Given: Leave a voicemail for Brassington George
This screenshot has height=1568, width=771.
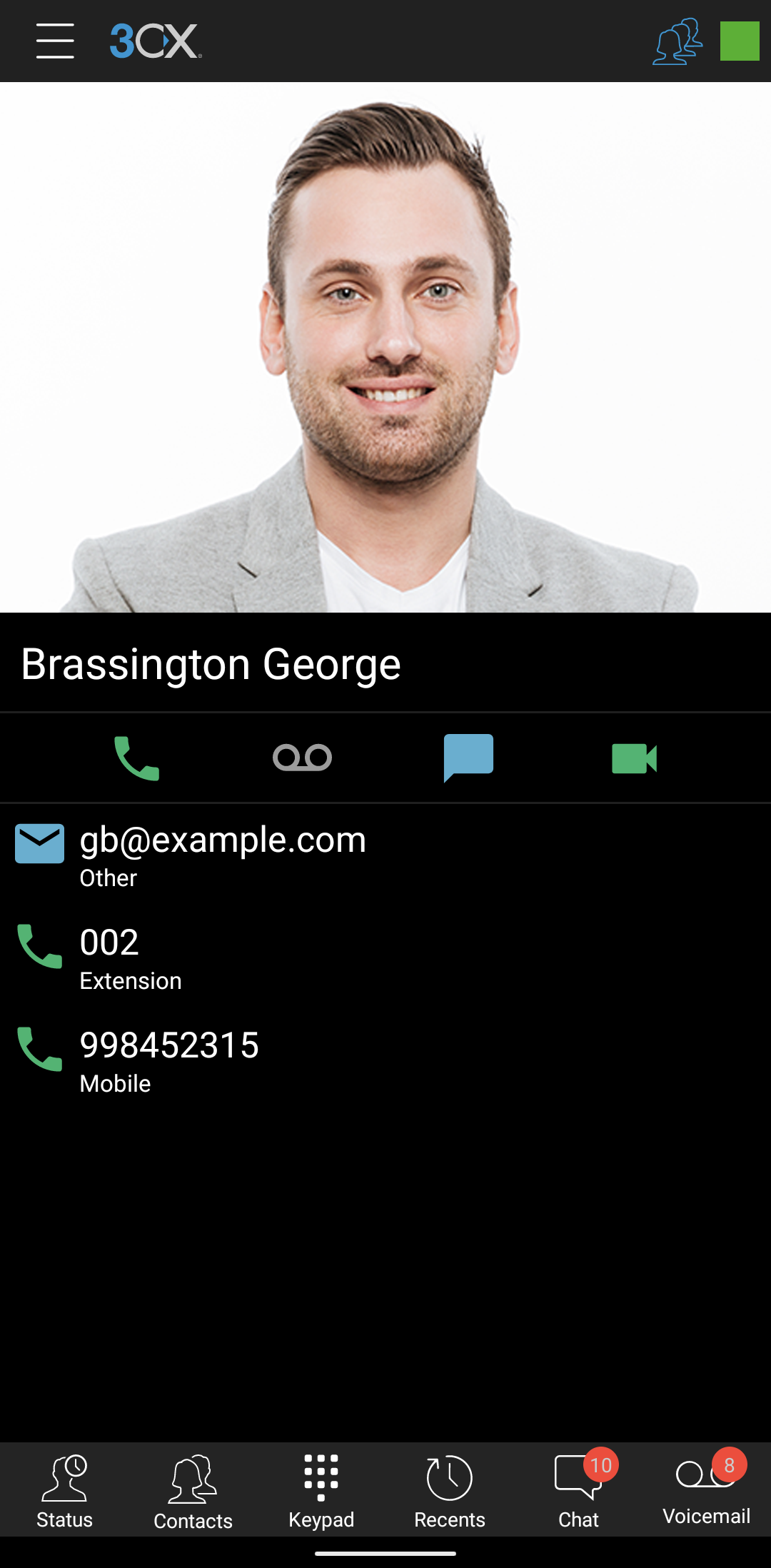Looking at the screenshot, I should click(302, 758).
